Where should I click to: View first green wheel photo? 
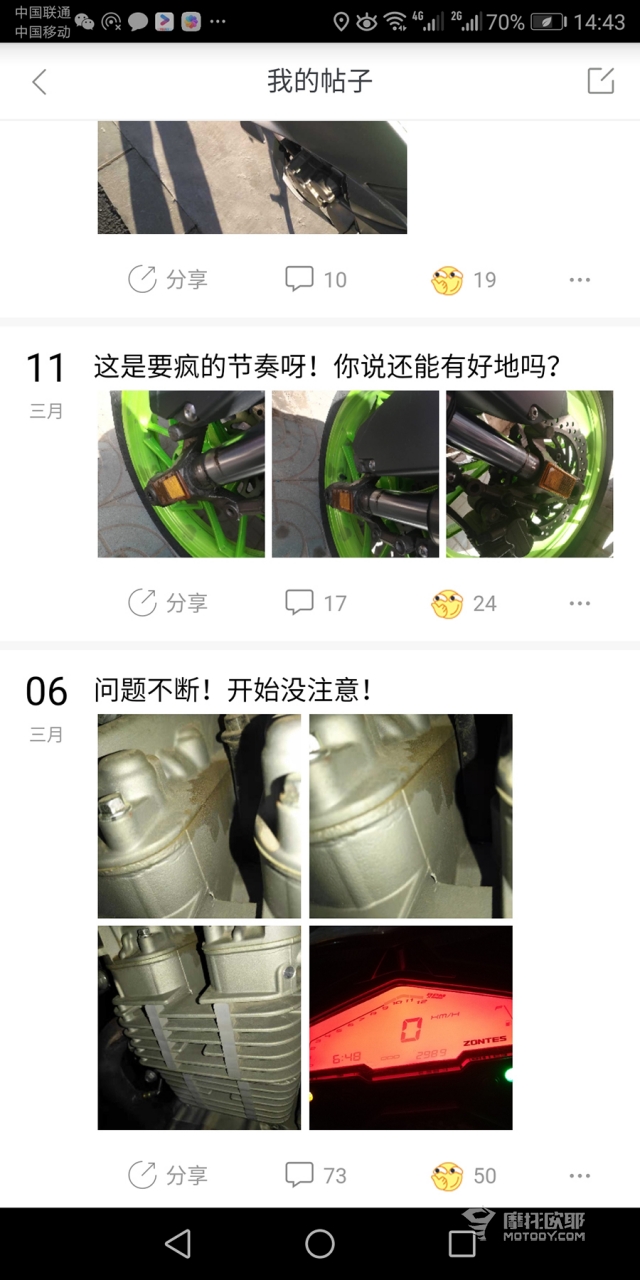point(181,474)
